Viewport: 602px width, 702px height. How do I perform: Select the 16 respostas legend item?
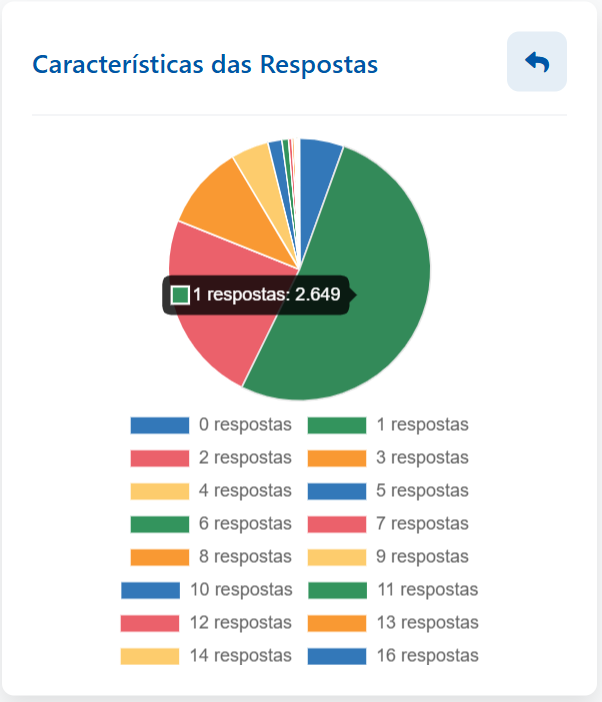click(x=393, y=656)
